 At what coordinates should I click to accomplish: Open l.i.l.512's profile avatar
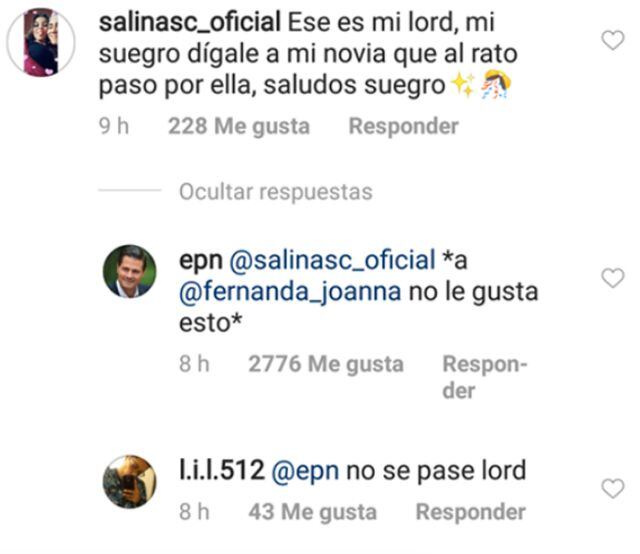point(130,481)
